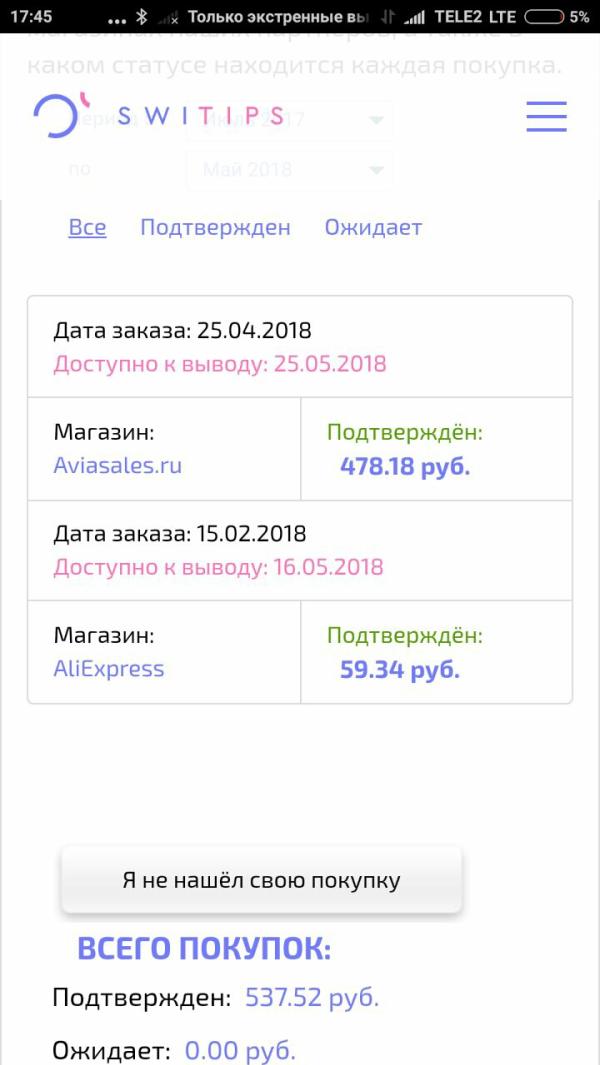Open the Aviasales.ru store link
Viewport: 600px width, 1065px height.
tap(118, 465)
